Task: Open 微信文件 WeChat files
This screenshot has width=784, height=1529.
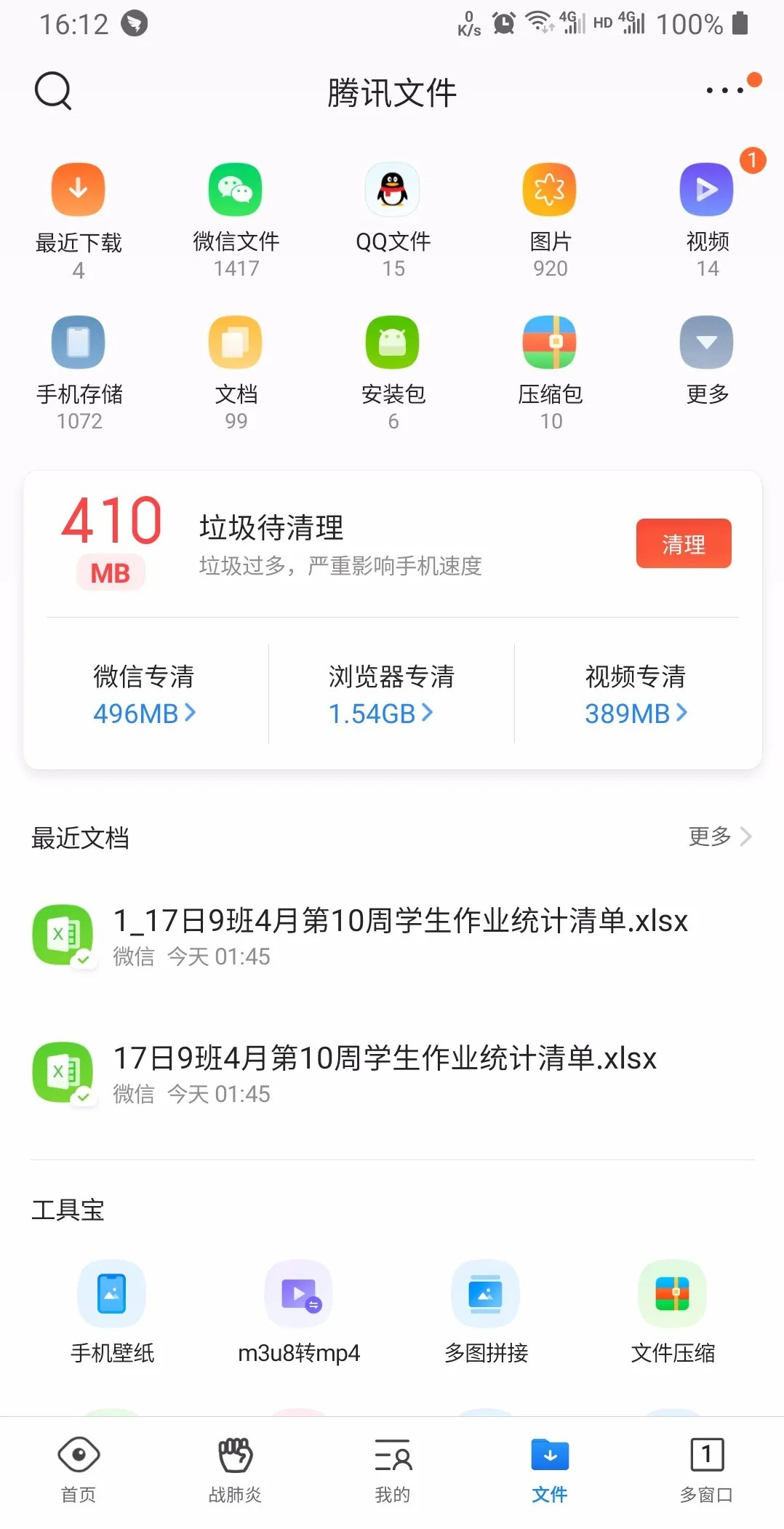Action: coord(234,215)
